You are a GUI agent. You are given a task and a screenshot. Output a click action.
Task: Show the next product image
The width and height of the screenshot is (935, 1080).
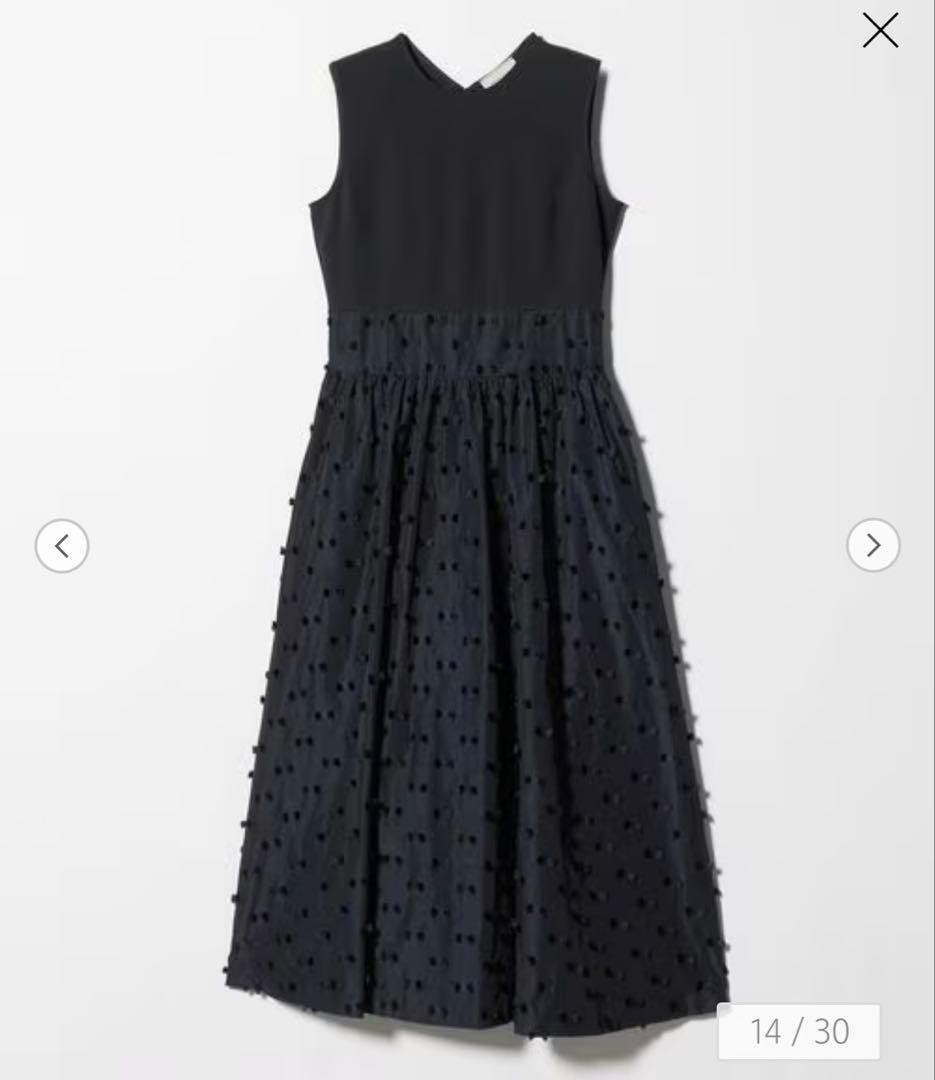873,545
